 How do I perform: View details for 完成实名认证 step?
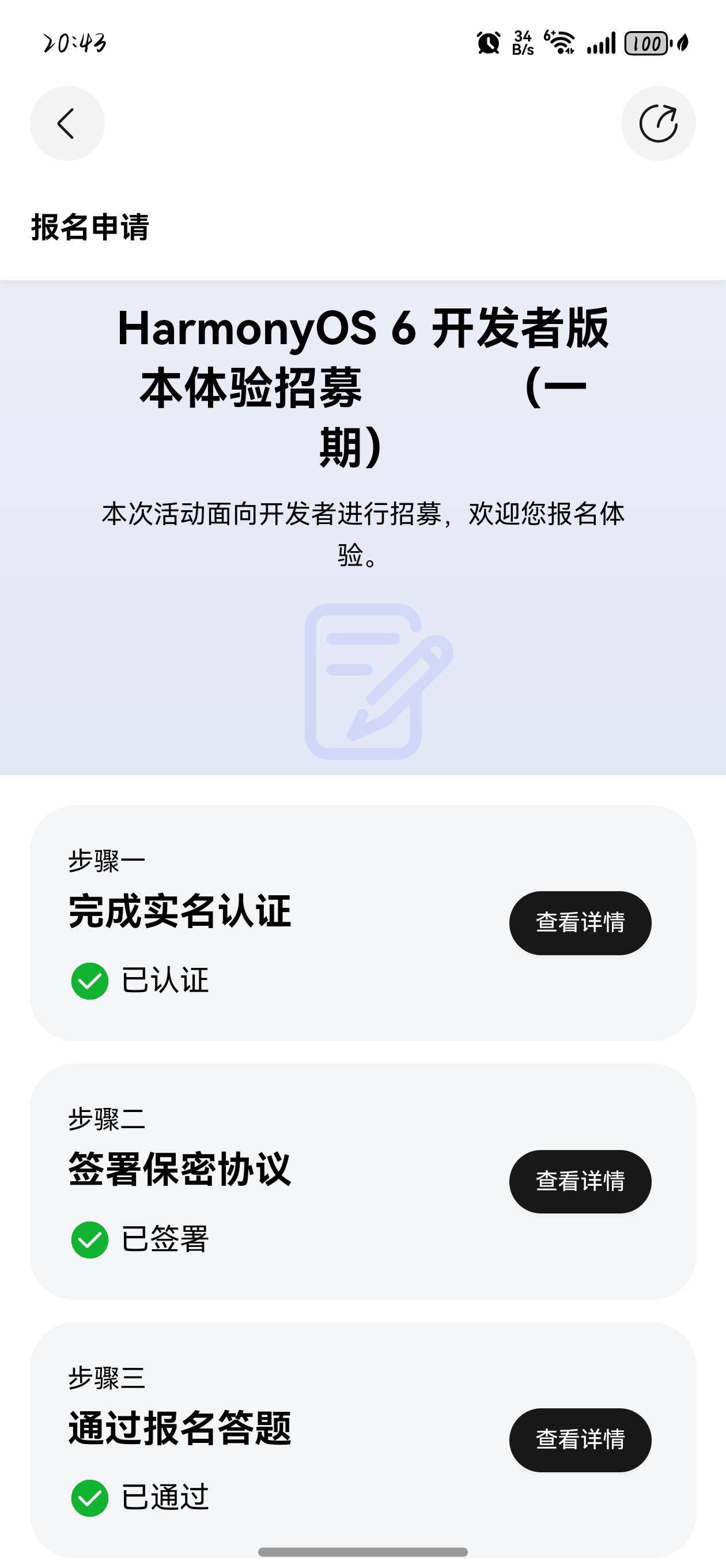(579, 923)
